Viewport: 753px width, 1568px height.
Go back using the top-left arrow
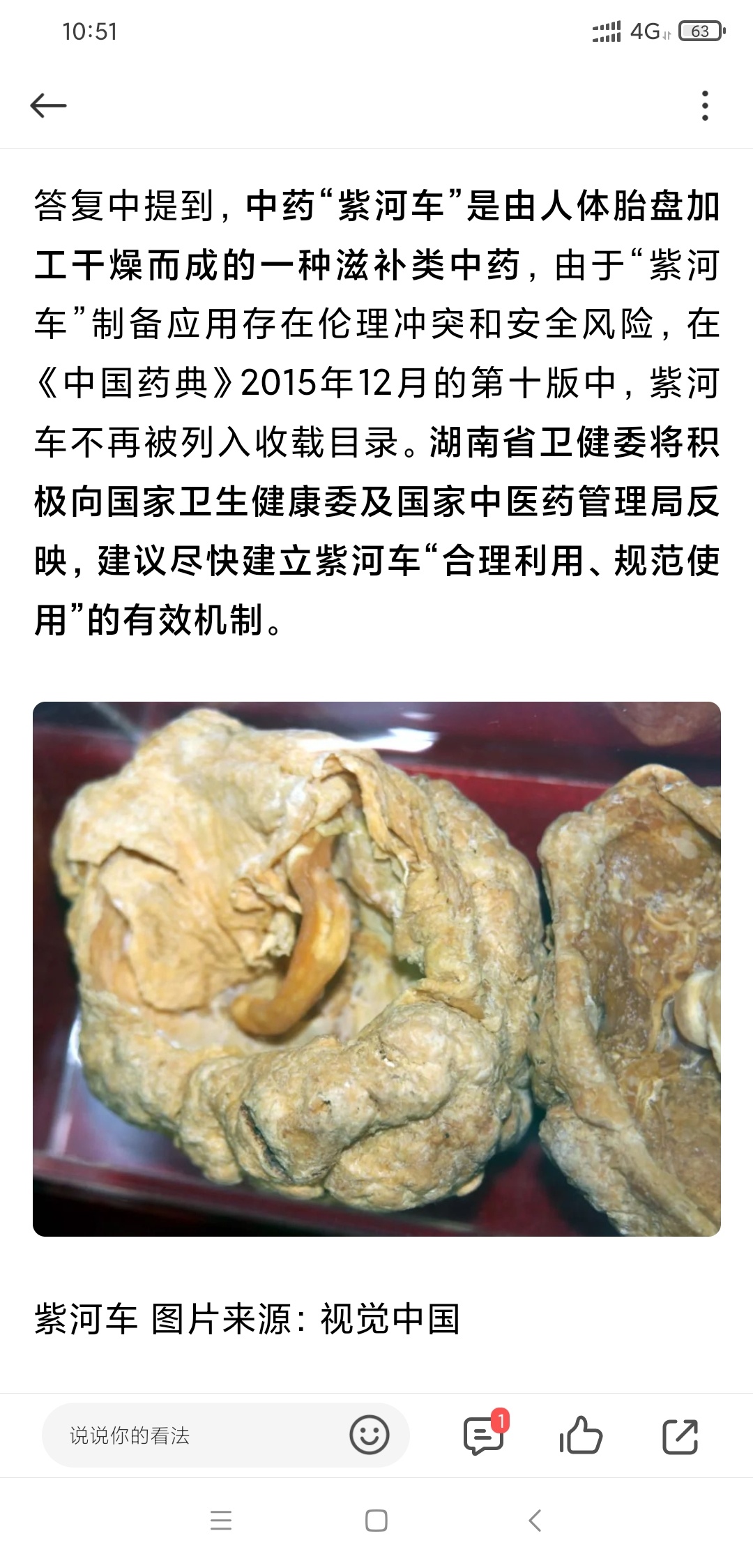[x=48, y=105]
